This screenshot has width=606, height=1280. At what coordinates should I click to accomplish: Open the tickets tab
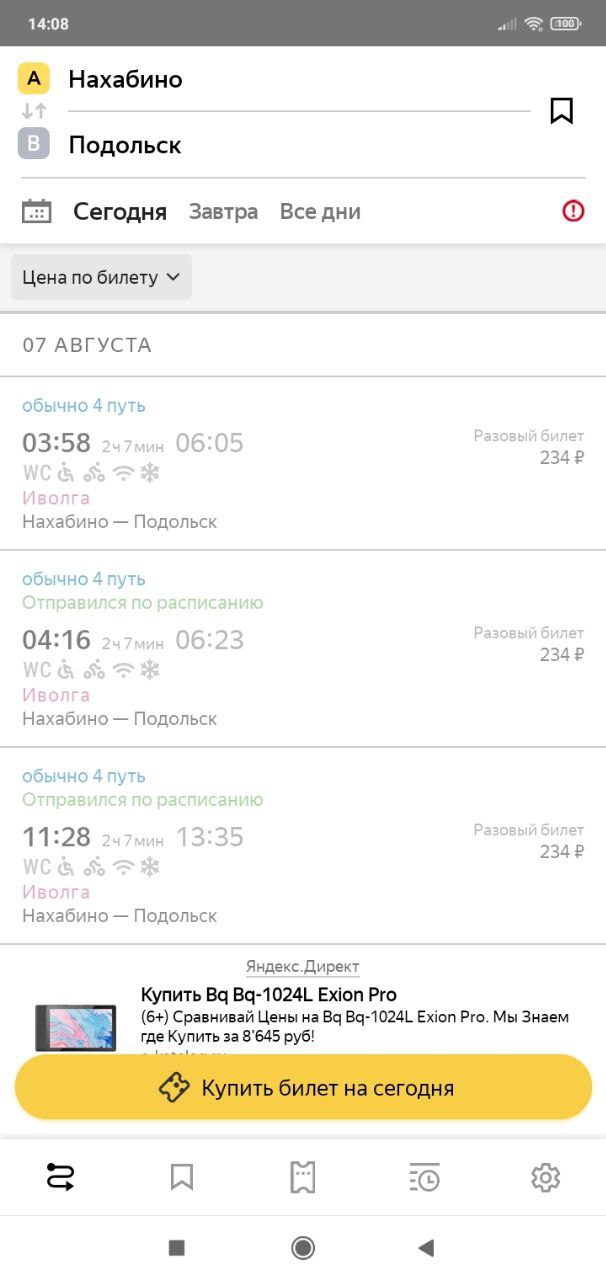tap(303, 1177)
